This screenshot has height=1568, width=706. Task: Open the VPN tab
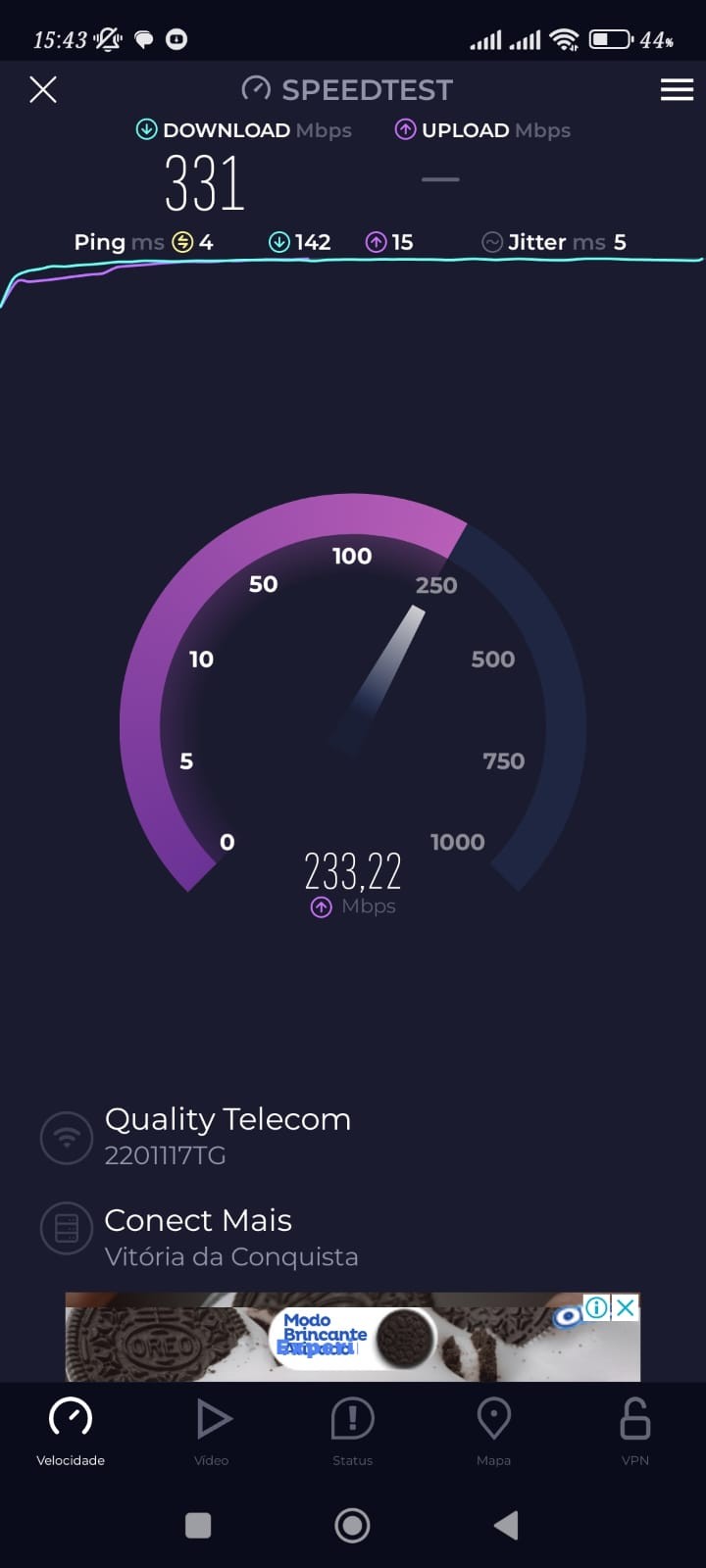[634, 1431]
